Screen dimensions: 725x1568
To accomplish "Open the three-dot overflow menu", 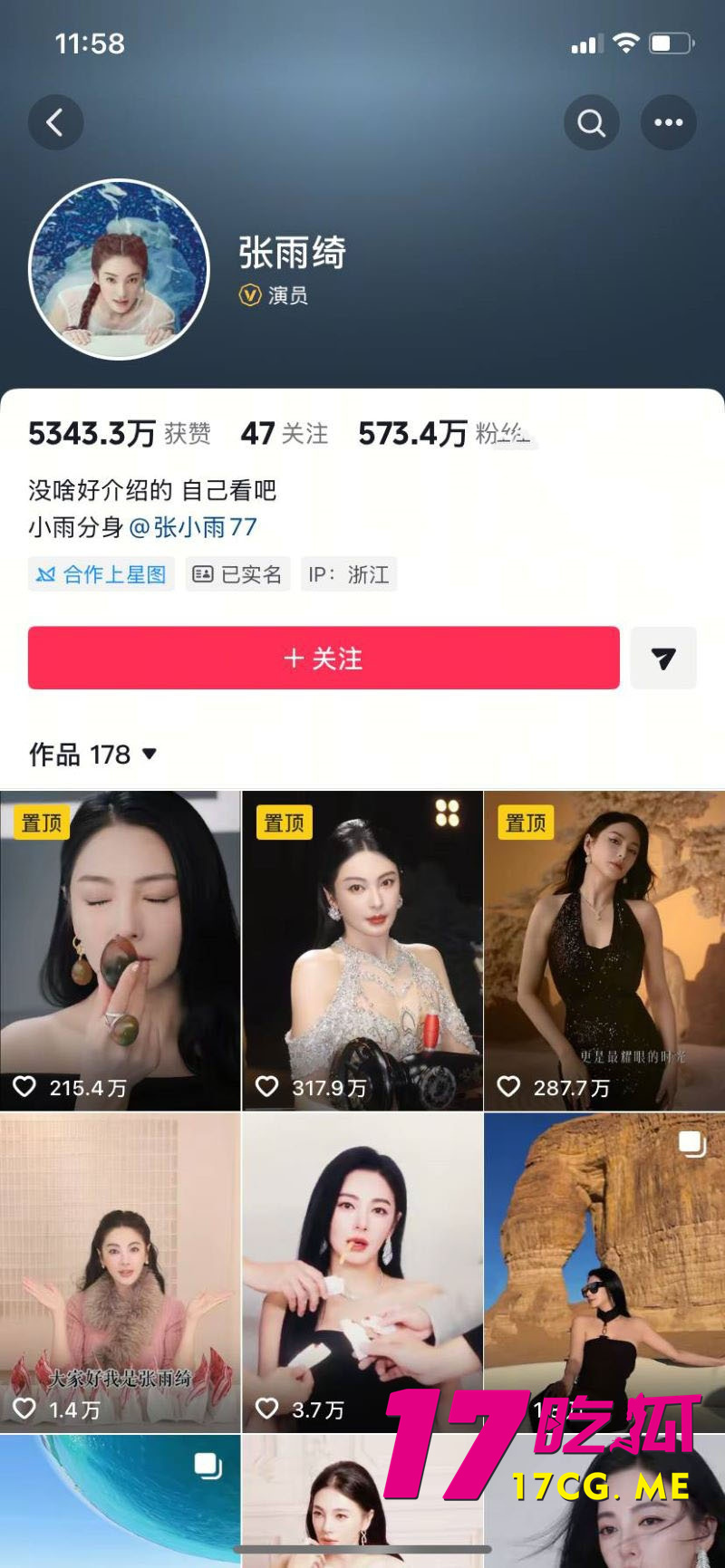I will pos(668,122).
